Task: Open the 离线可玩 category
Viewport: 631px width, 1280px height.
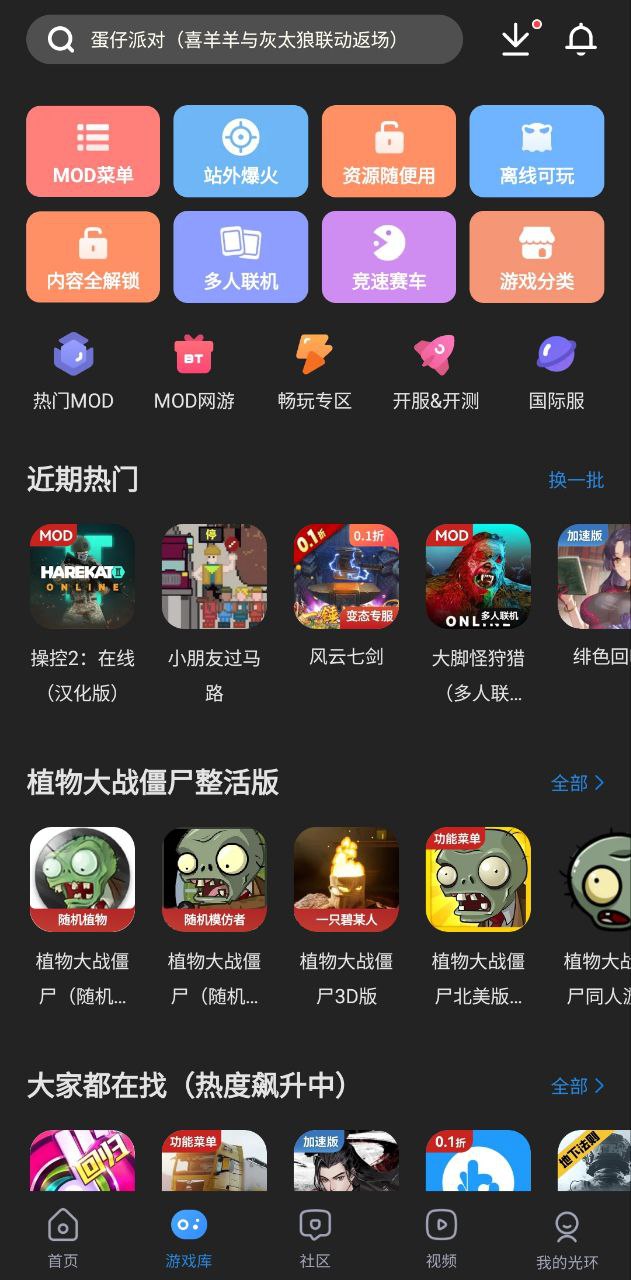Action: [537, 151]
